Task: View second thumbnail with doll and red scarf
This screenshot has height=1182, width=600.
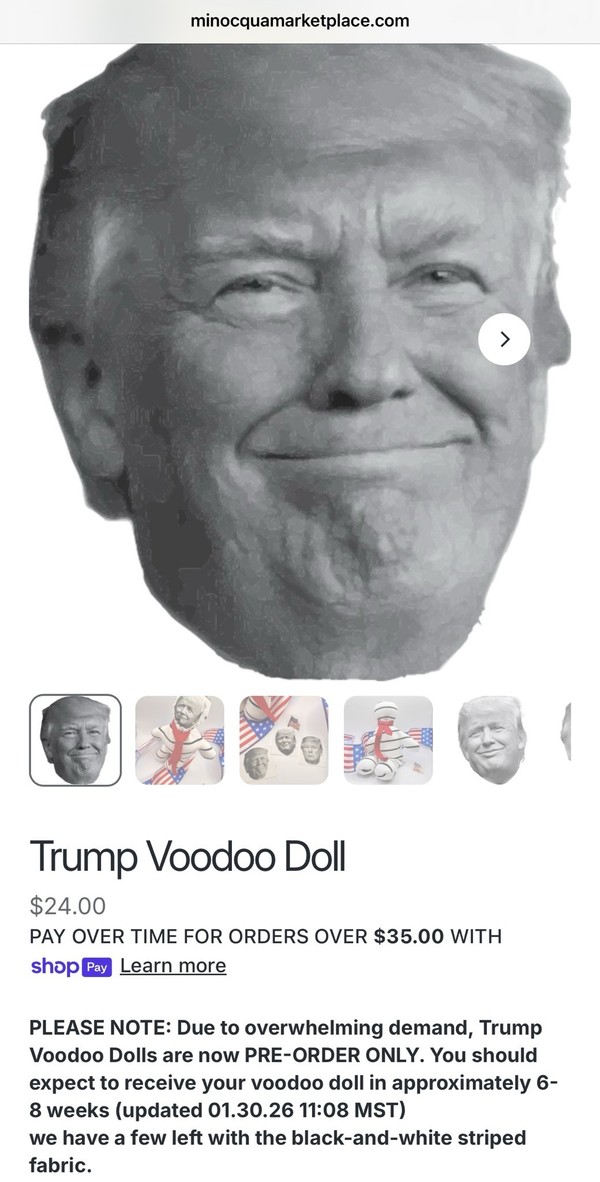Action: 180,740
